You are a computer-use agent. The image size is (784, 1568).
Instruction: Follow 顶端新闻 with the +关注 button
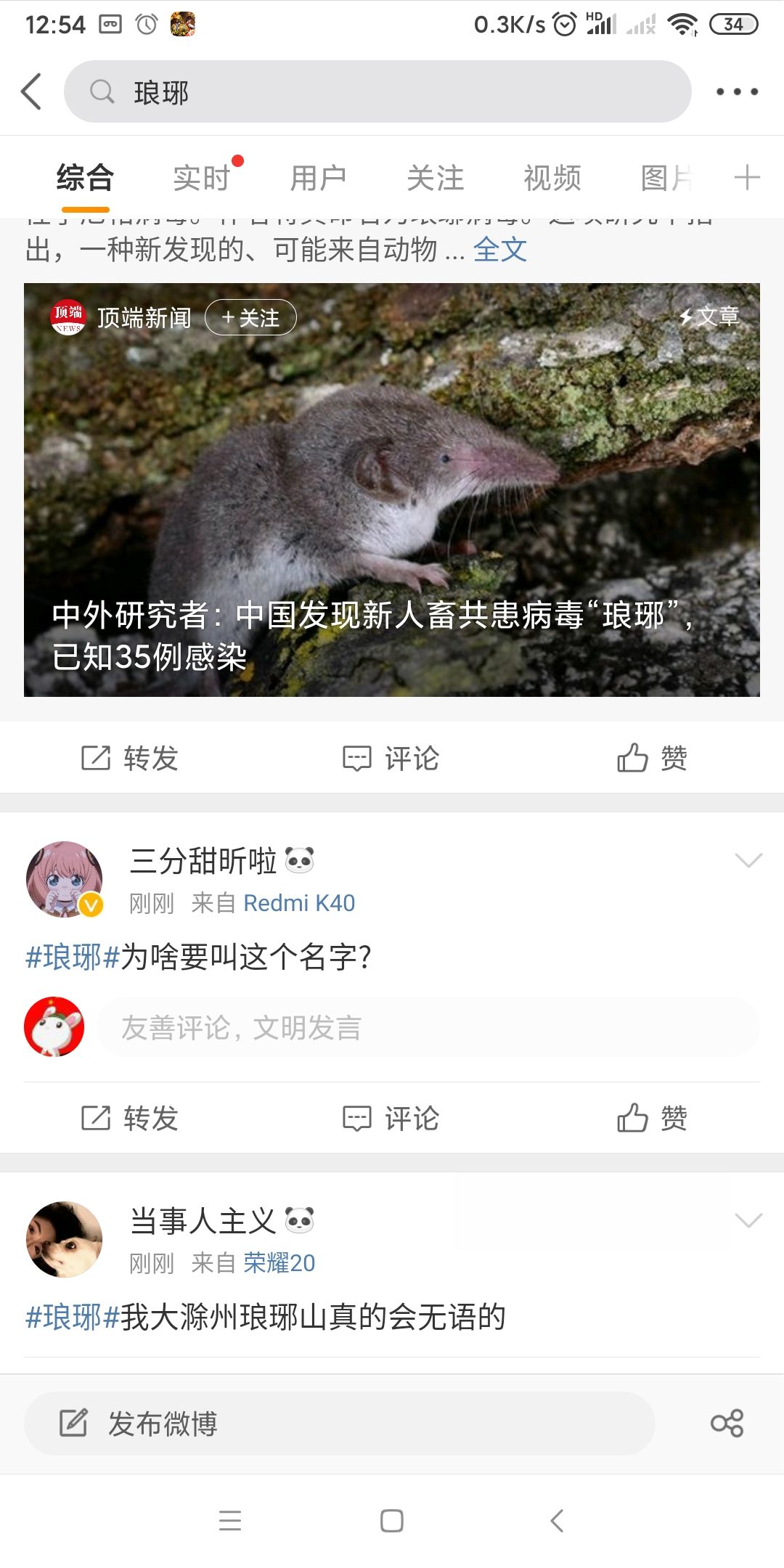pyautogui.click(x=250, y=317)
